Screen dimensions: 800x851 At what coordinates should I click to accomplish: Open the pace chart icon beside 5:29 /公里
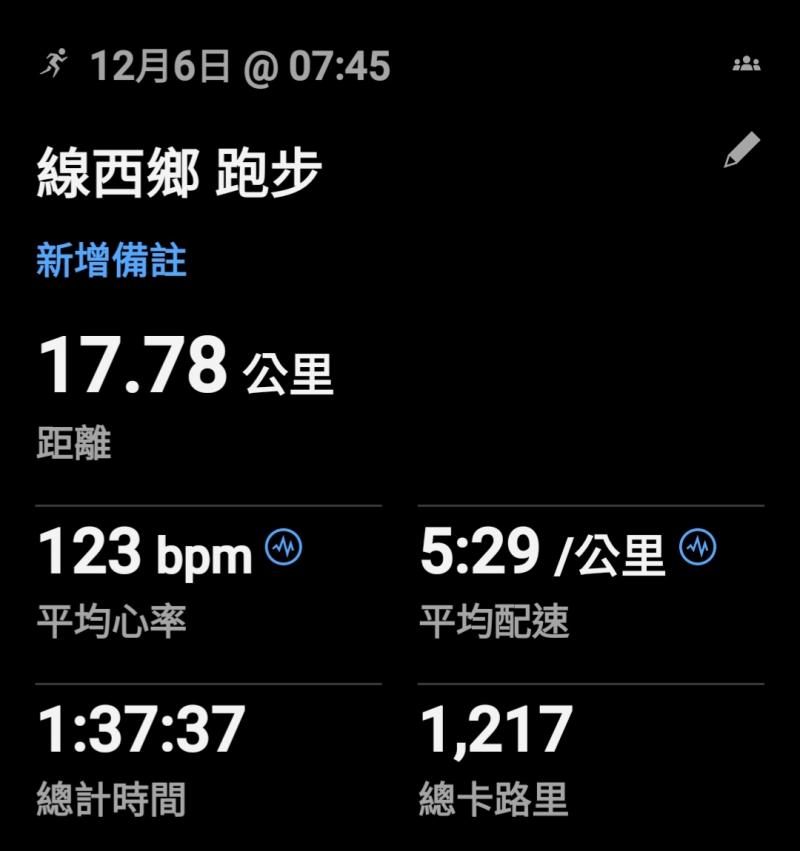[x=698, y=547]
